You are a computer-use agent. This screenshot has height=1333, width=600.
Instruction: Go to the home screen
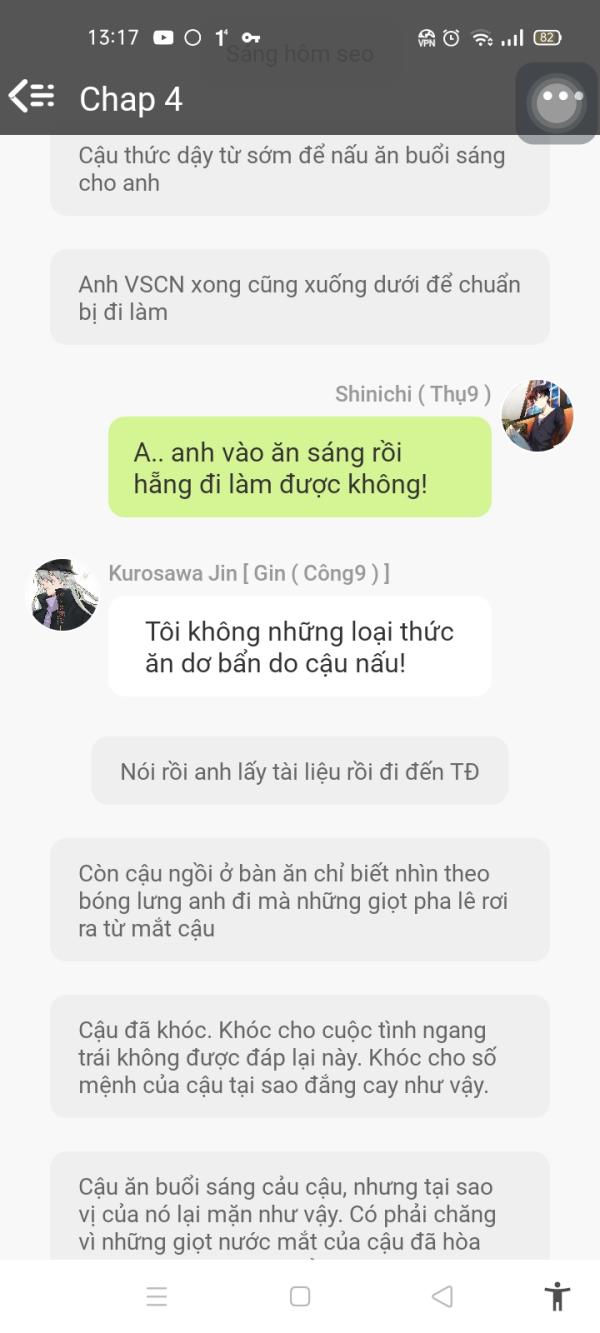300,1297
